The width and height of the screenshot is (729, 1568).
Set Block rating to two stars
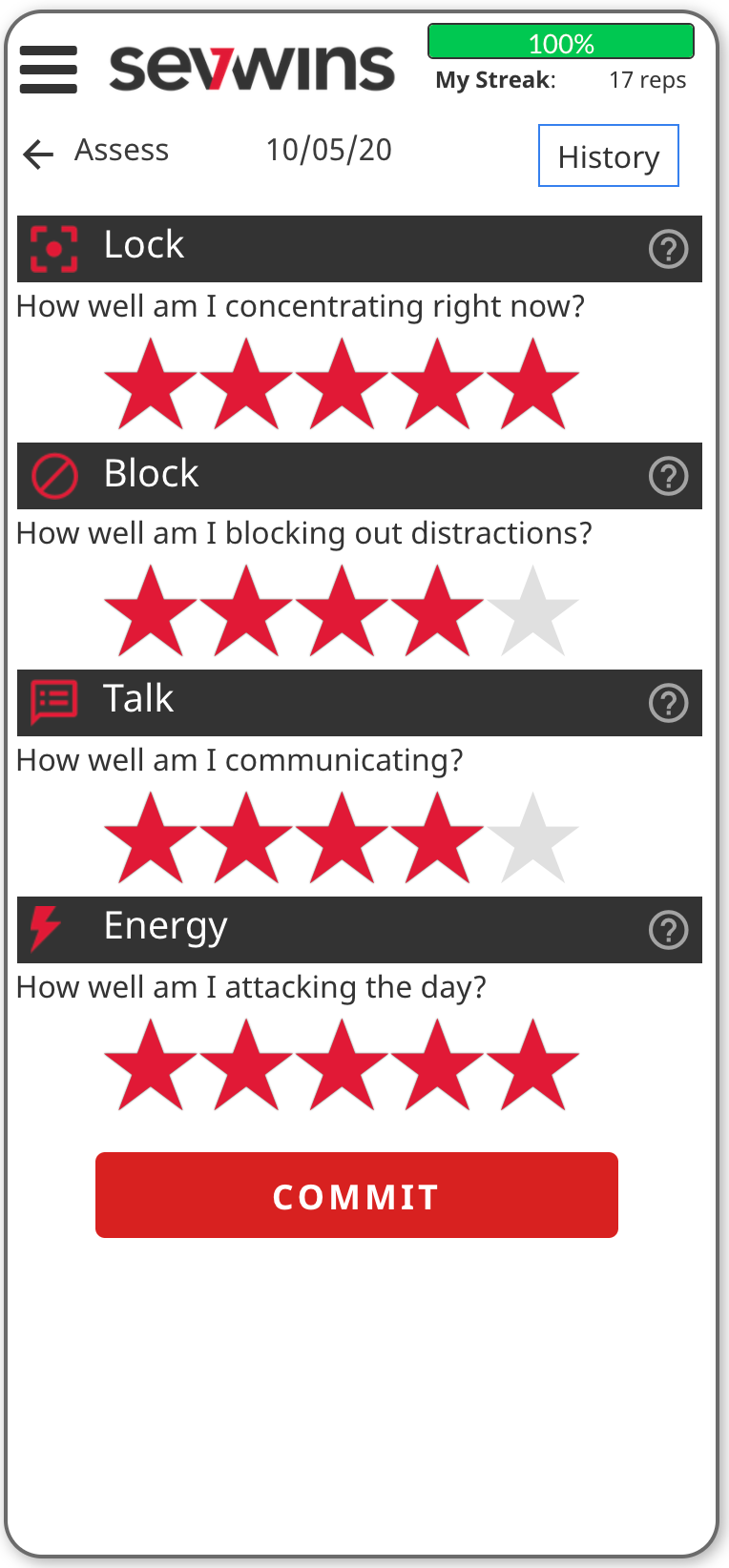(246, 612)
